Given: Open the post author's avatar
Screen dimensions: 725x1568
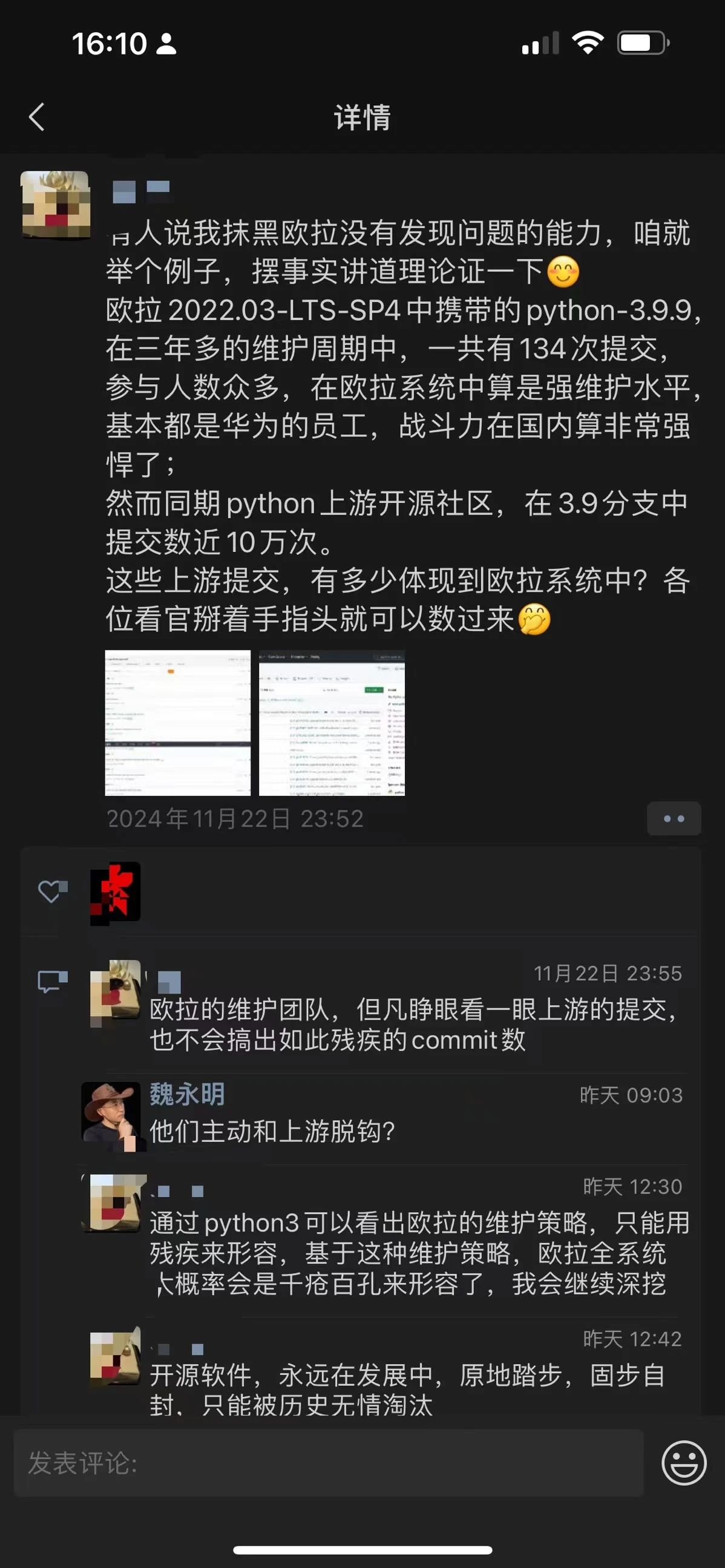Looking at the screenshot, I should (56, 205).
